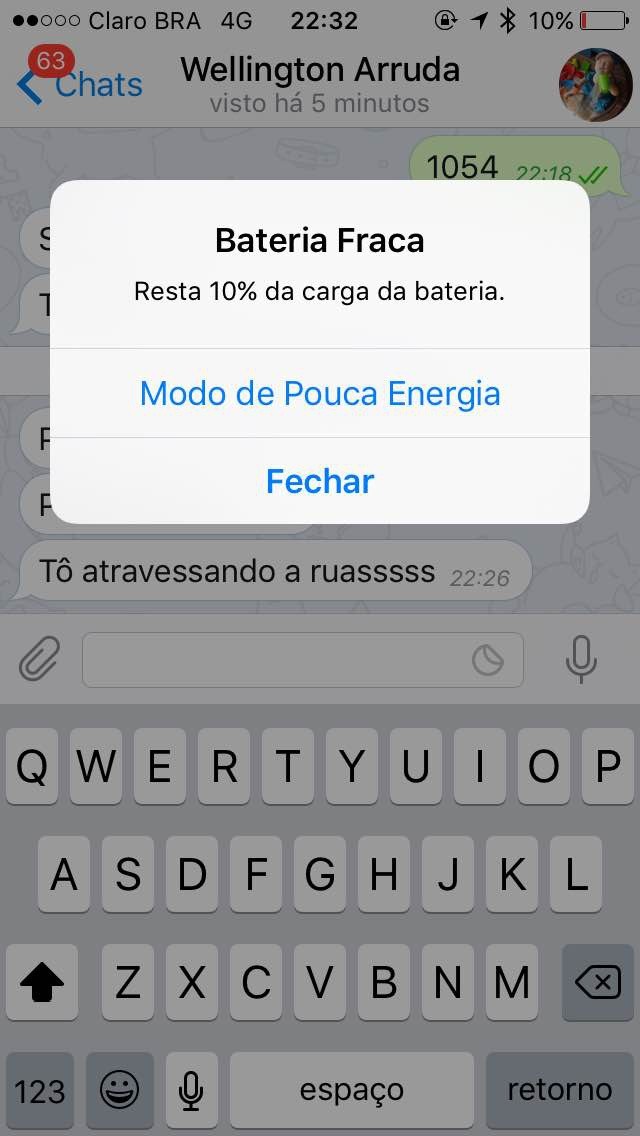Tap the backspace key
Screen dimensions: 640x1136
click(598, 984)
